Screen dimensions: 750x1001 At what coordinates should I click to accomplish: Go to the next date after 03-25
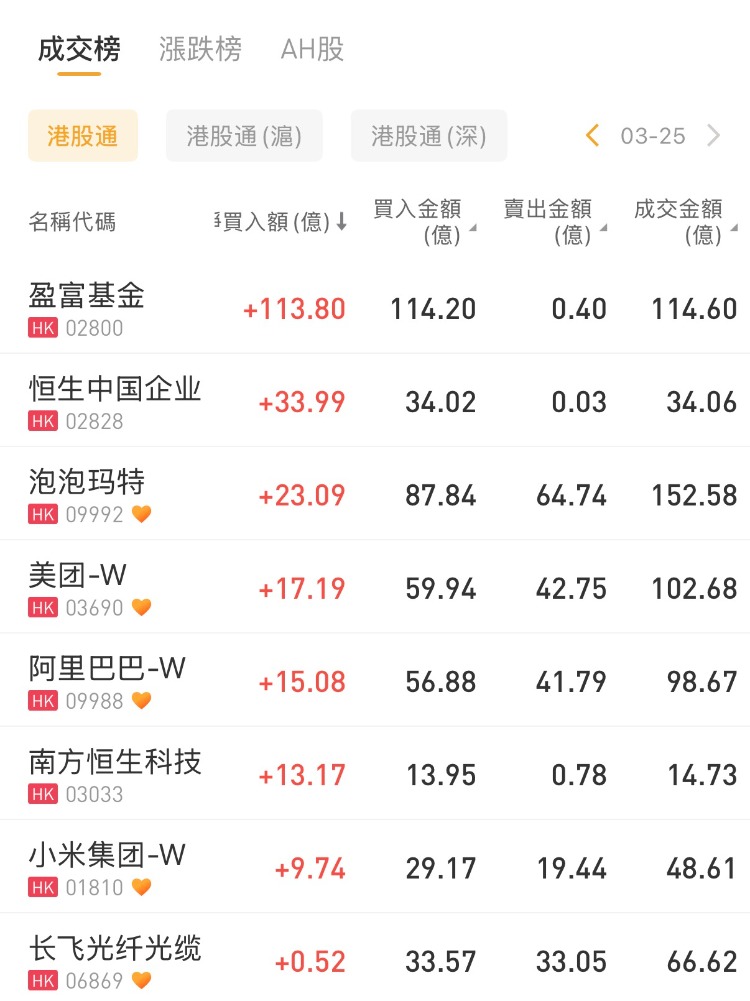tap(714, 136)
